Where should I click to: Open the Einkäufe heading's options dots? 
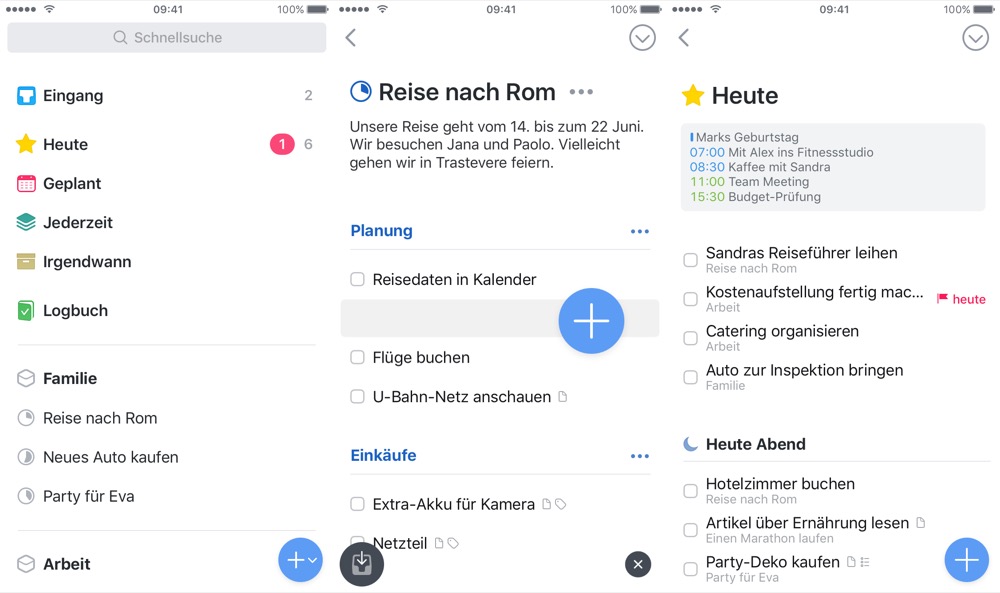tap(640, 456)
